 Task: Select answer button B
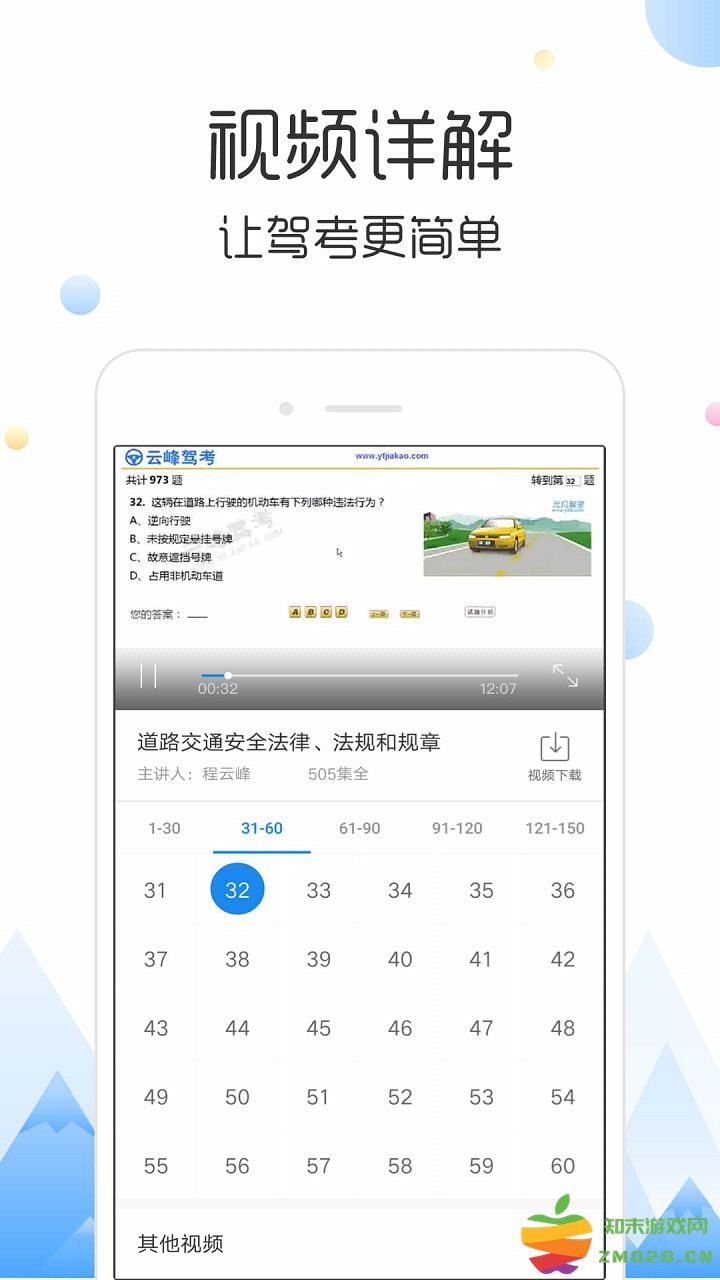[311, 612]
